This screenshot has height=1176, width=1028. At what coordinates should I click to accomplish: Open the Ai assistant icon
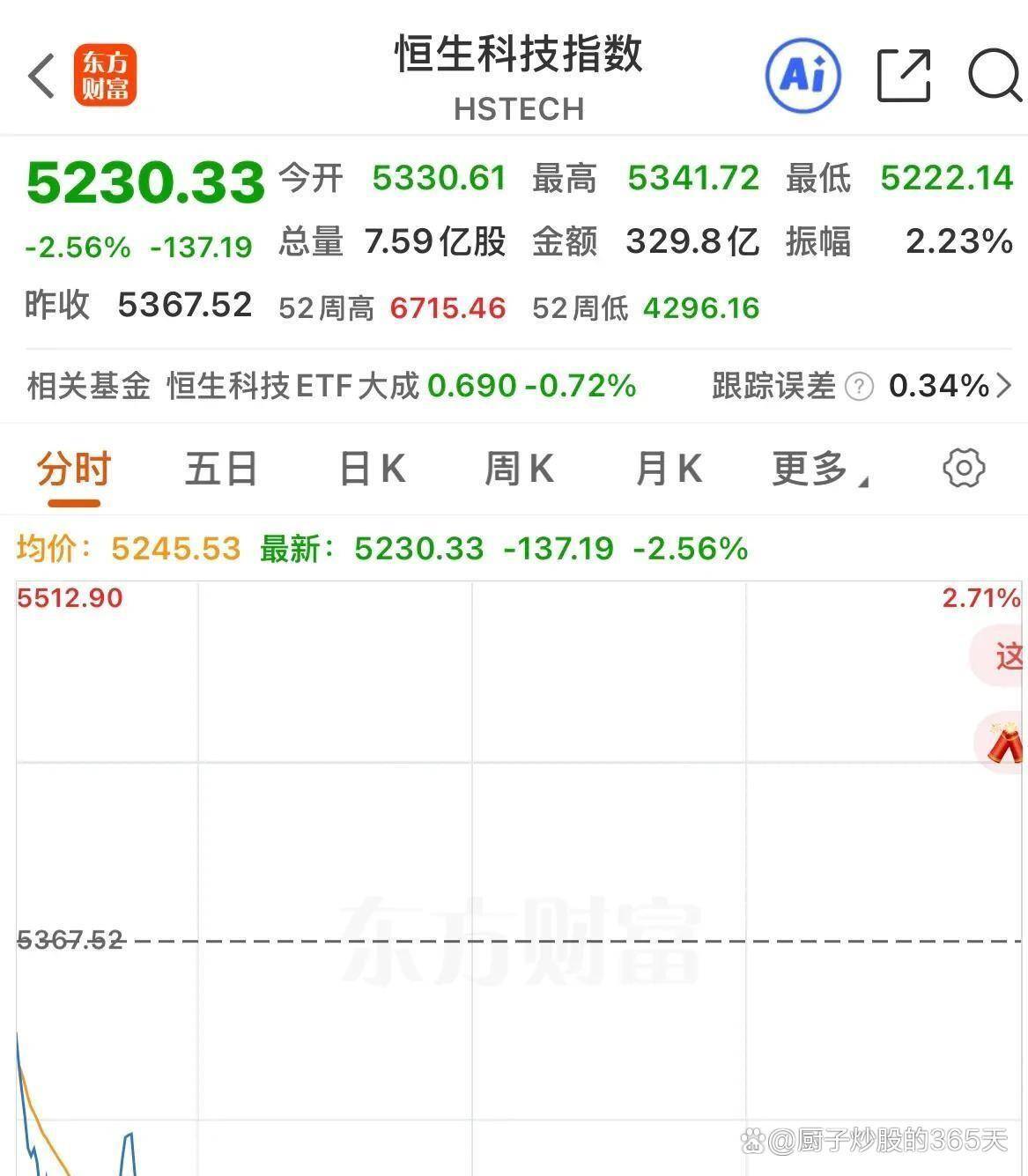point(802,75)
